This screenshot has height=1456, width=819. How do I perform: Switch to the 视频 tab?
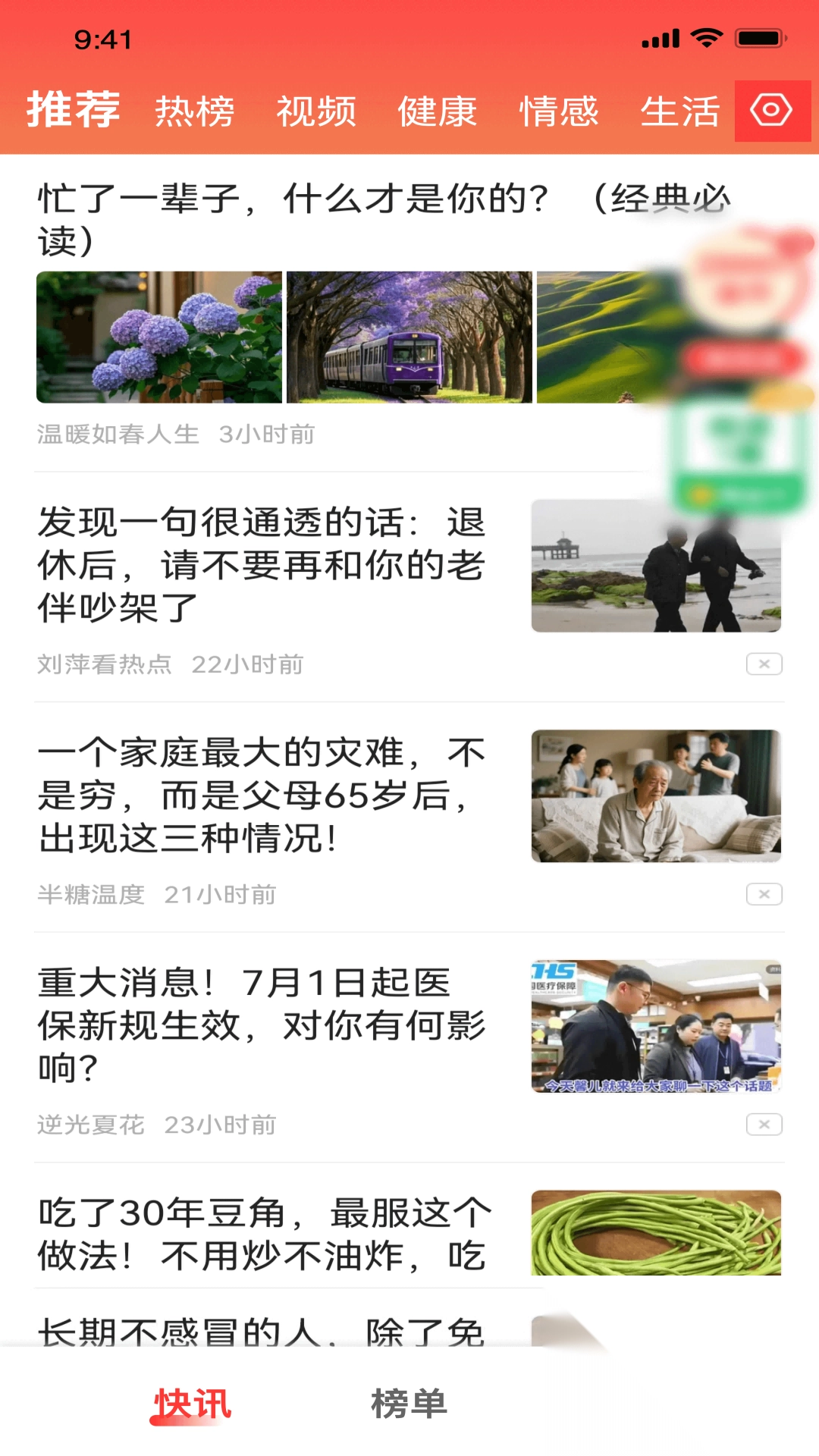[x=316, y=111]
